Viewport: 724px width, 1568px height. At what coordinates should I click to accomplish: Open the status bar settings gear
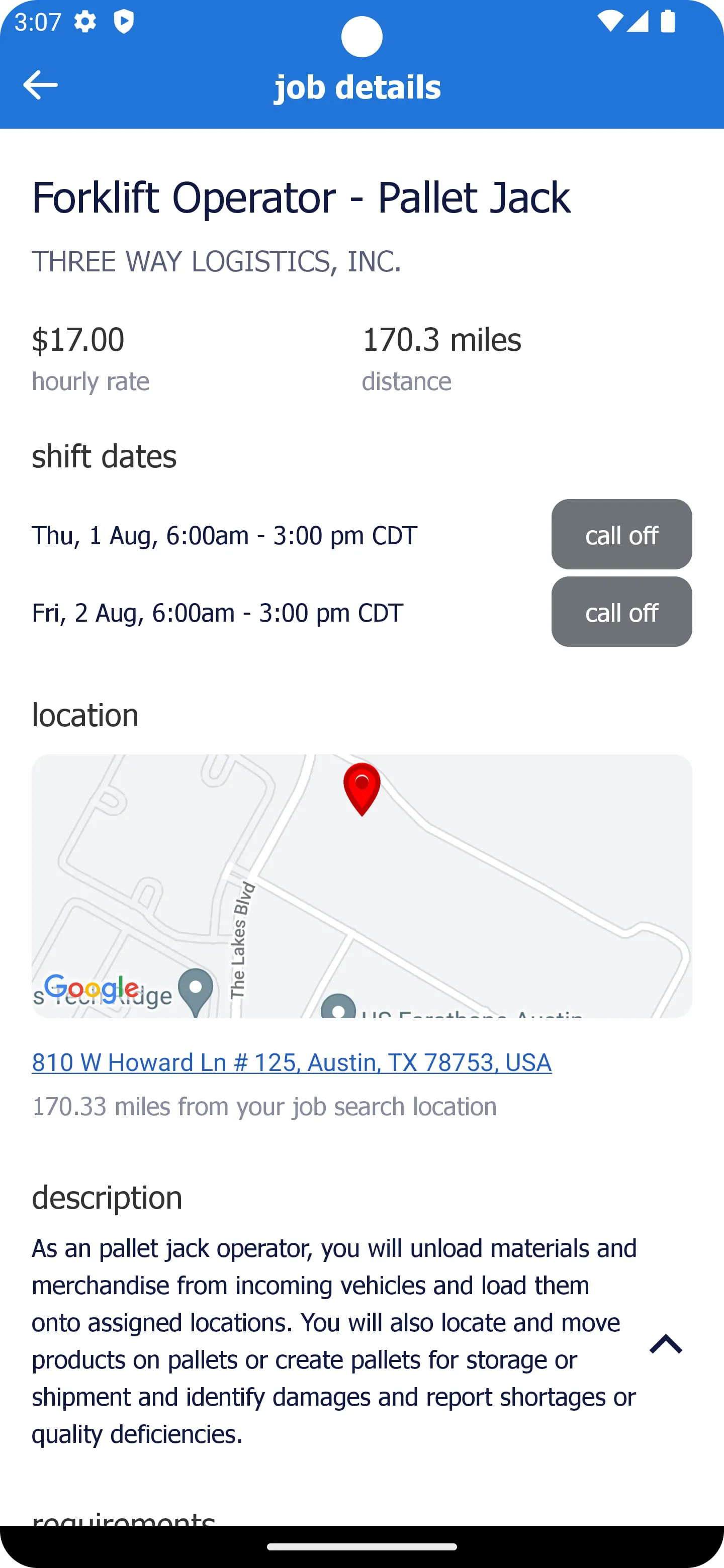click(x=85, y=22)
